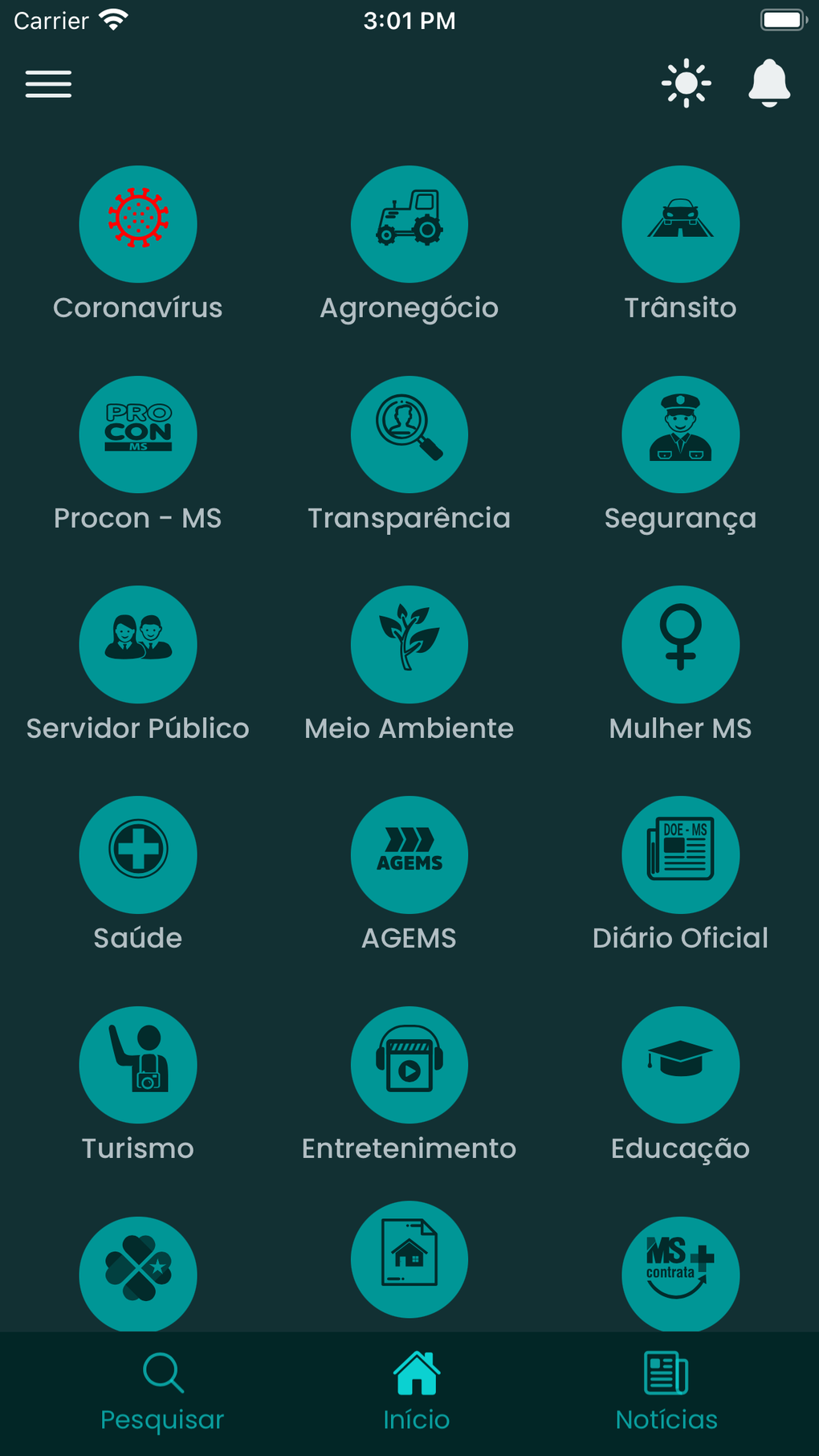Open the Turismo category
This screenshot has width=819, height=1456.
tap(138, 1065)
